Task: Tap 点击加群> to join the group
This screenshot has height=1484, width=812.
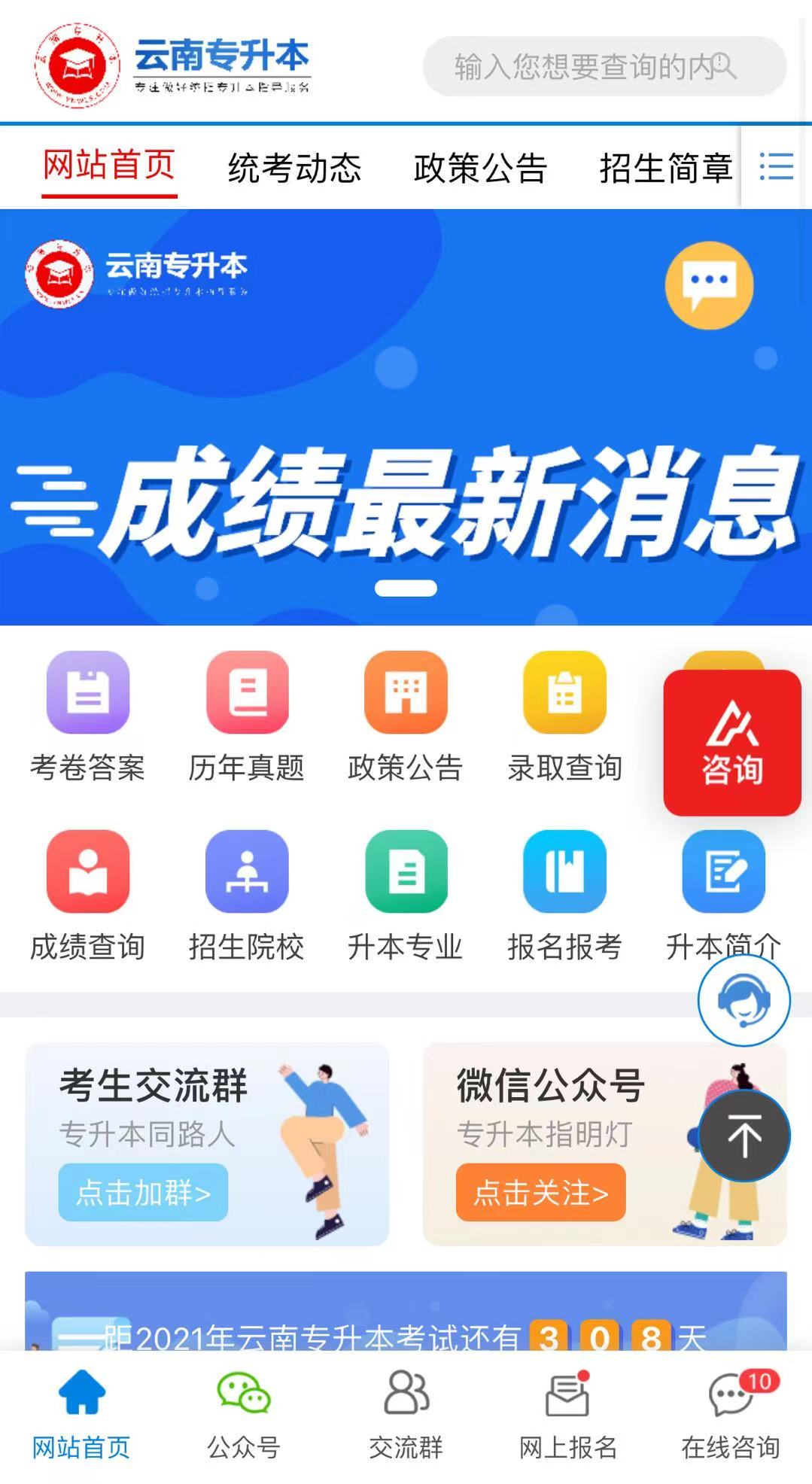Action: [x=143, y=1192]
